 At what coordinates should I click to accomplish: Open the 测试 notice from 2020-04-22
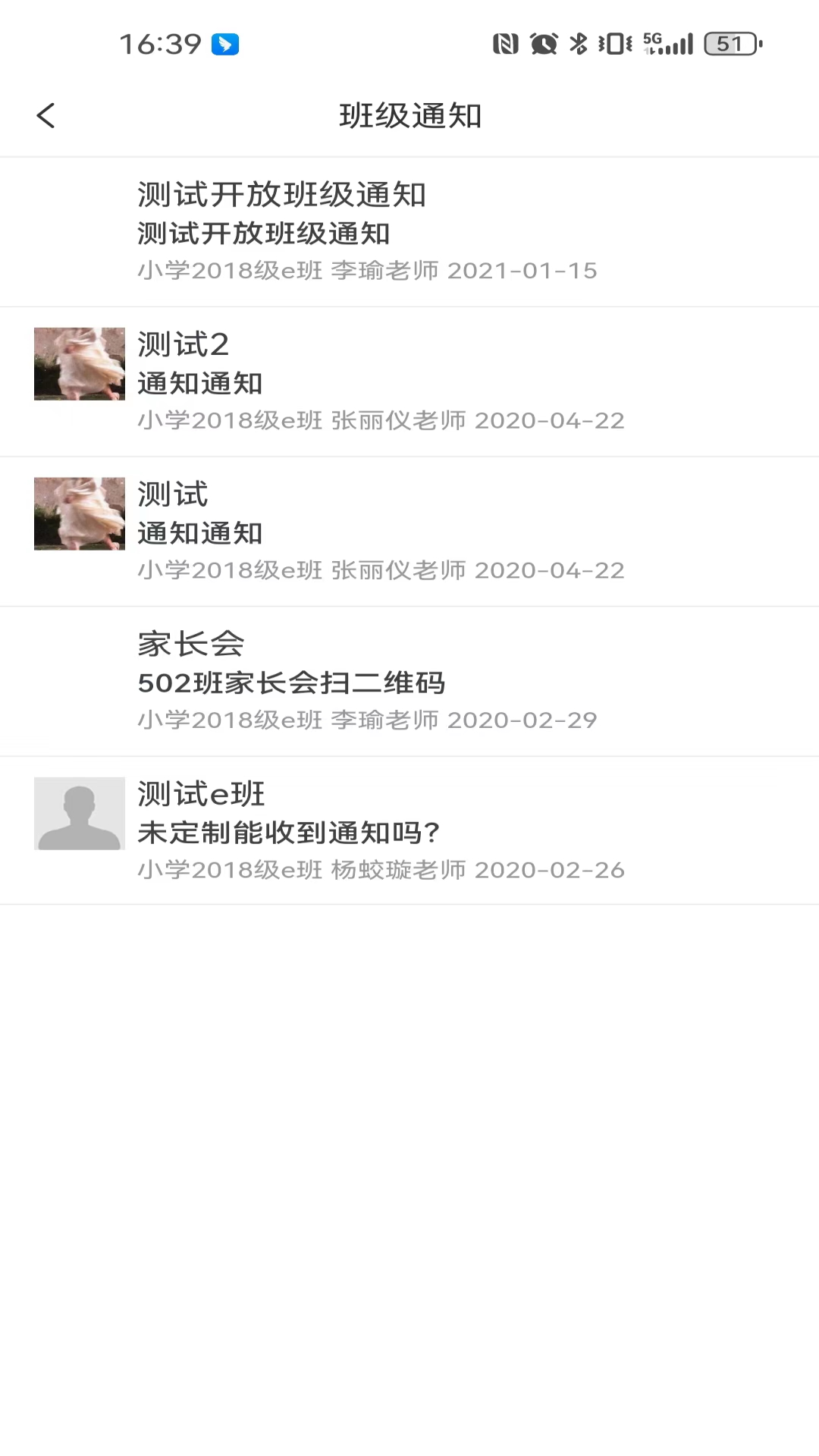(409, 531)
